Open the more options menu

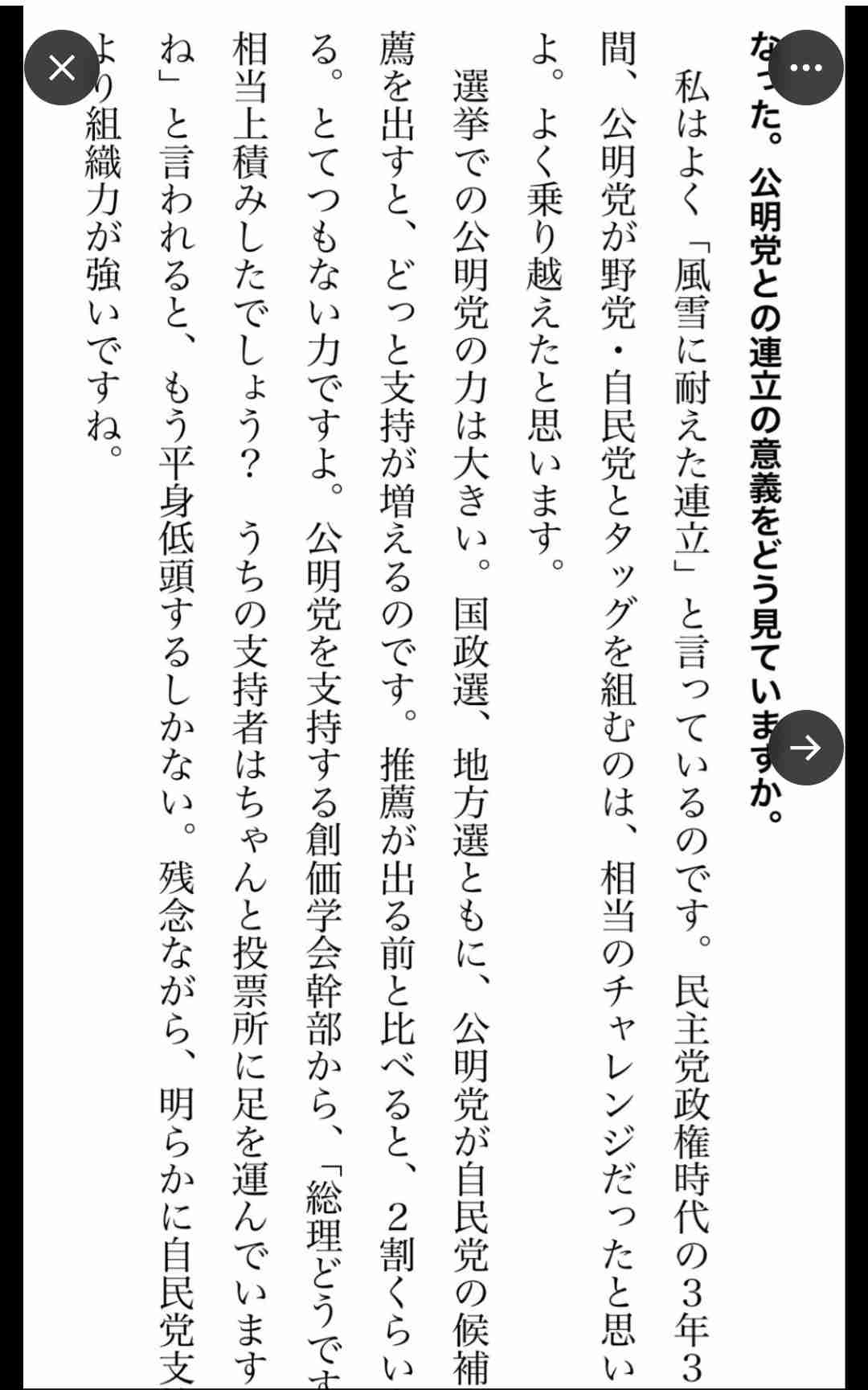805,68
